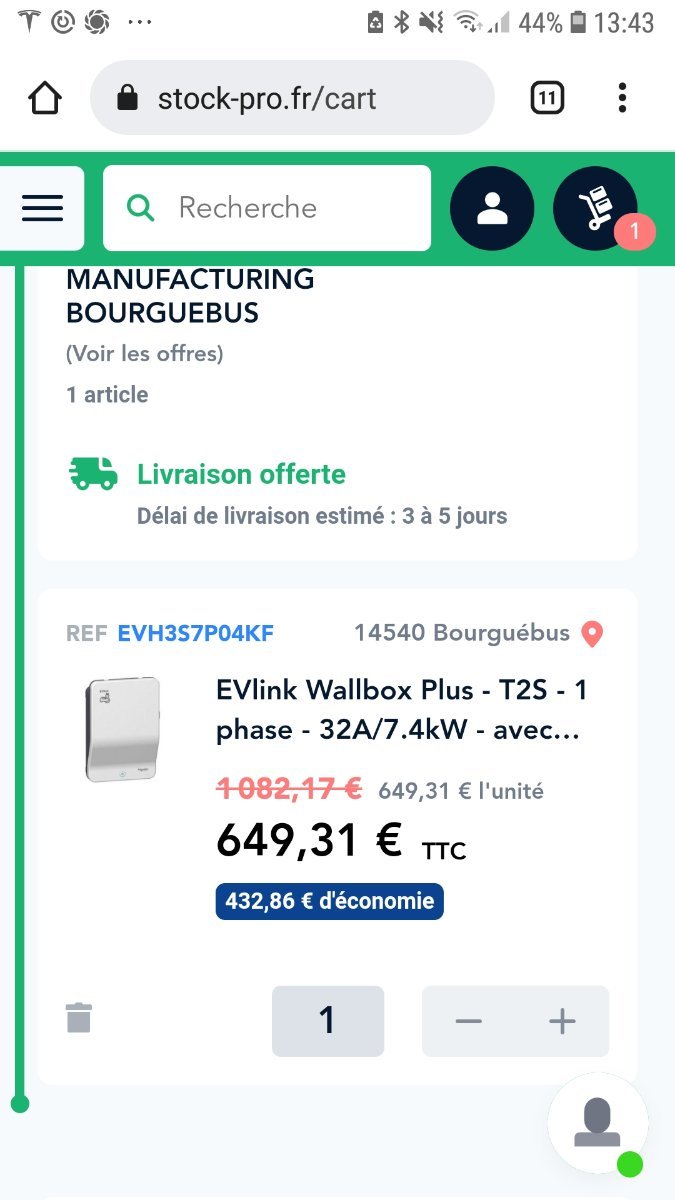Viewport: 675px width, 1200px height.
Task: Open the hamburger menu
Action: pyautogui.click(x=42, y=208)
